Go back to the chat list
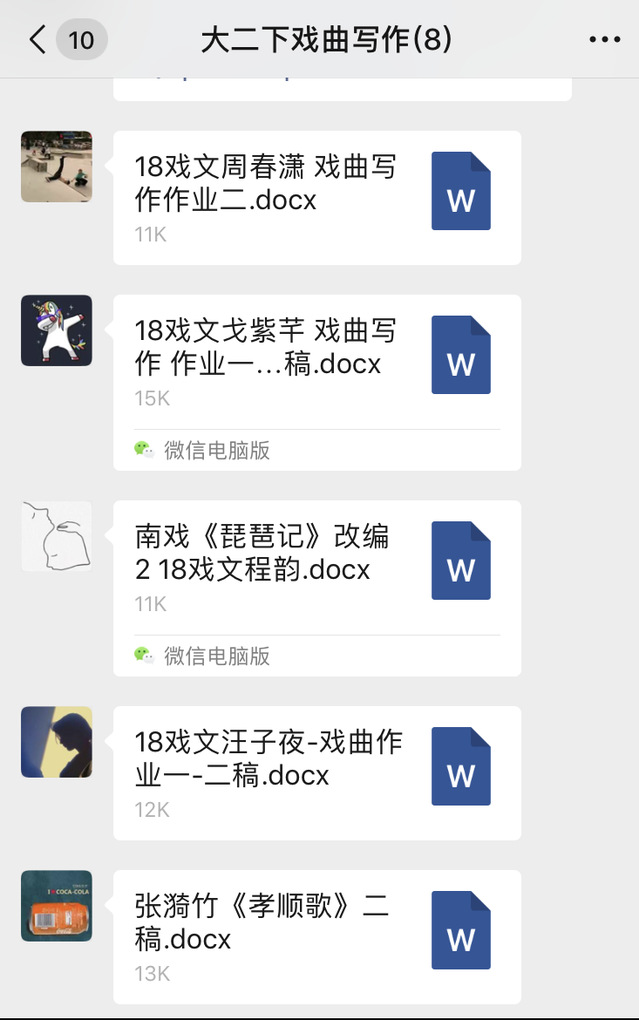This screenshot has width=639, height=1020. coord(38,40)
